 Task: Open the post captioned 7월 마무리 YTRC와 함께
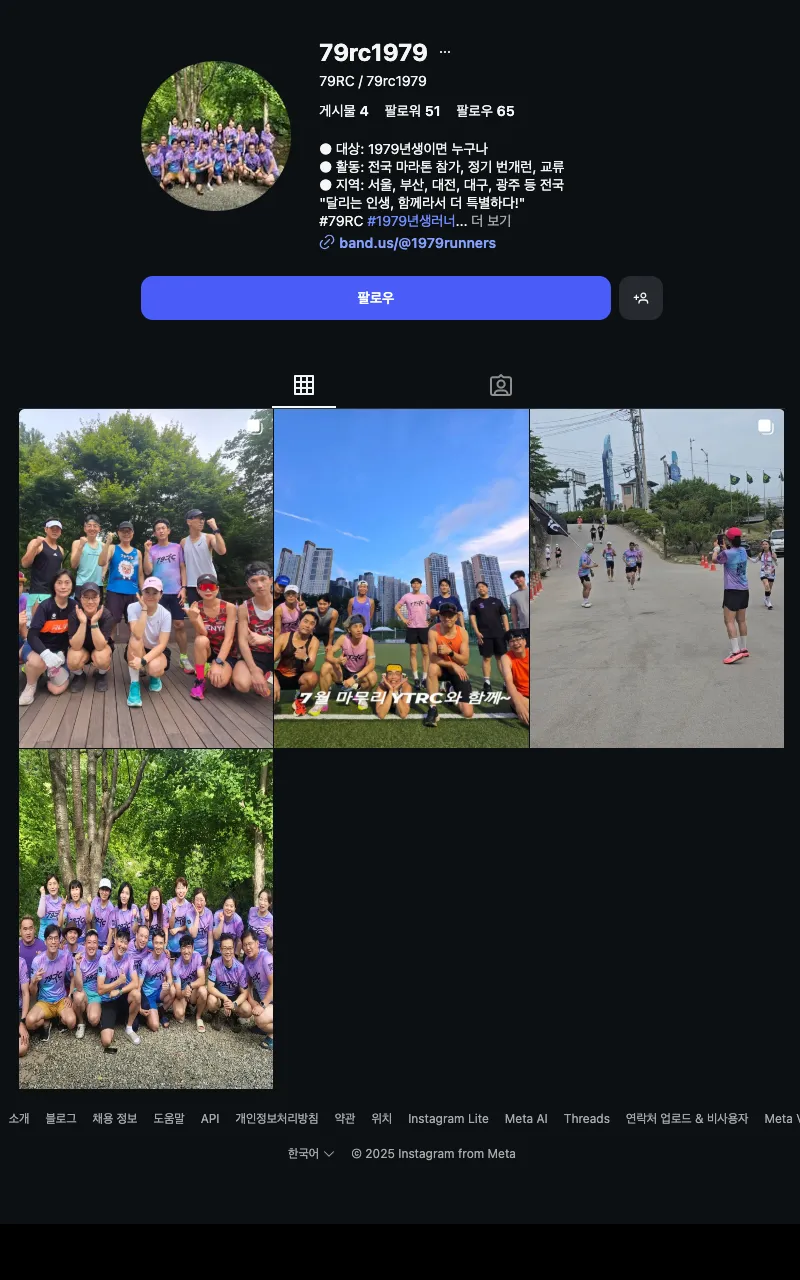coord(401,578)
